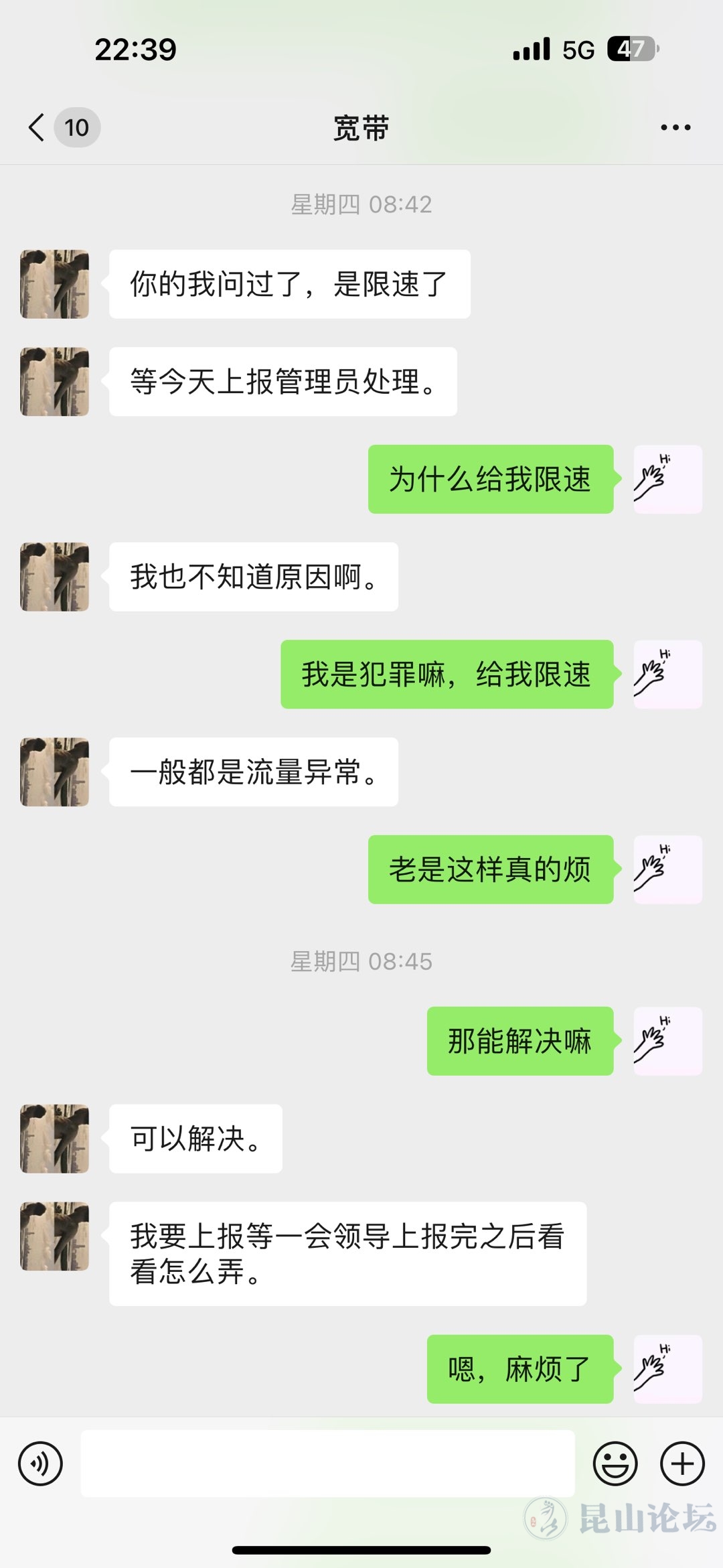The width and height of the screenshot is (723, 1568).
Task: Open contact avatar beside 你的我问过了，是限速了
Action: 55,284
